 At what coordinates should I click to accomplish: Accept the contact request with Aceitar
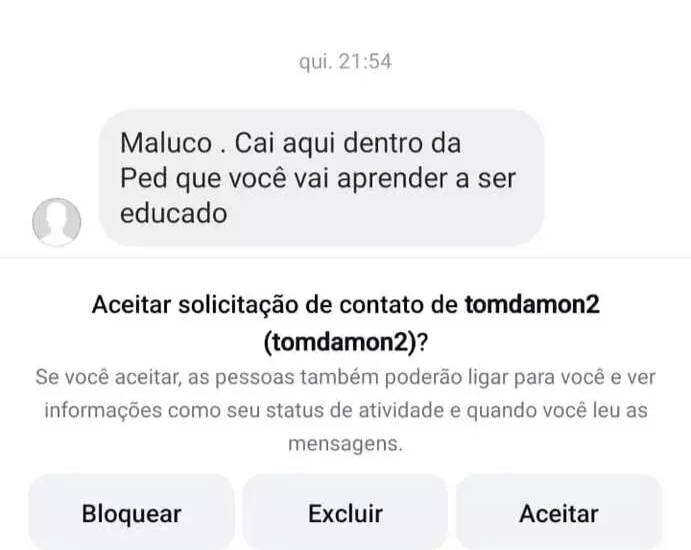[558, 514]
